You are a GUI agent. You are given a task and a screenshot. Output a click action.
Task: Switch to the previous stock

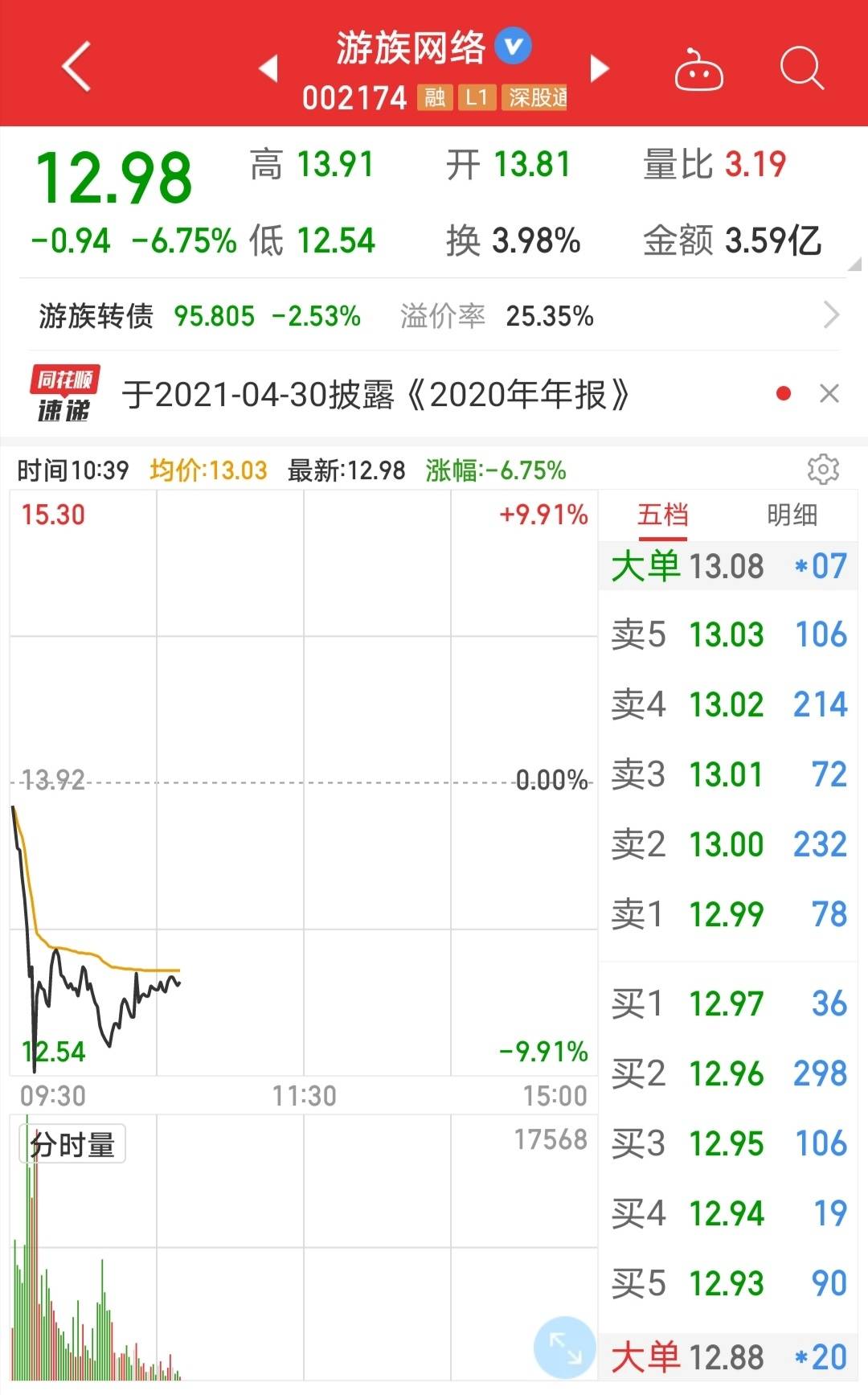click(x=269, y=68)
